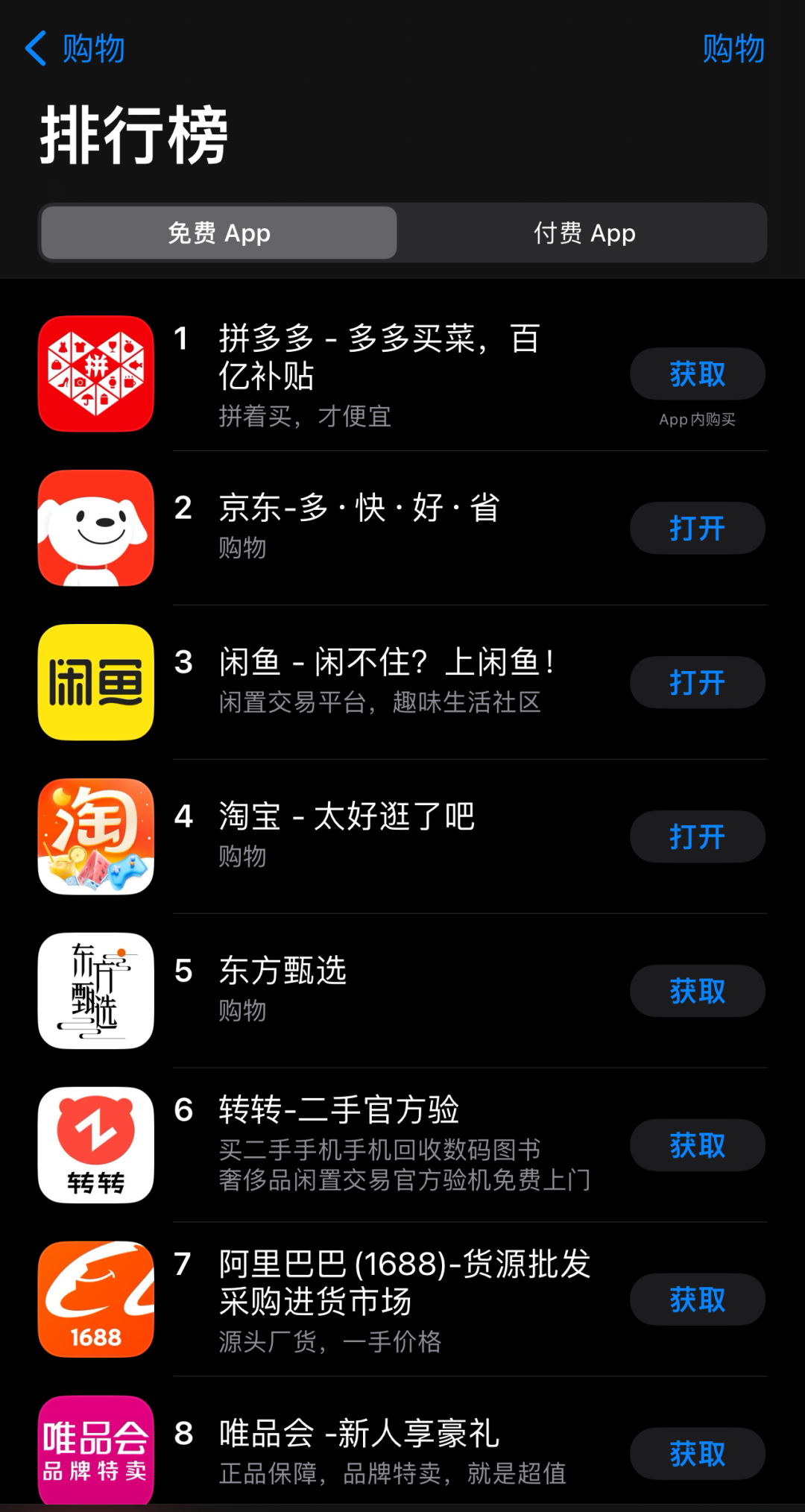Get the 转转 app
Viewport: 805px width, 1512px height.
pyautogui.click(x=697, y=1146)
